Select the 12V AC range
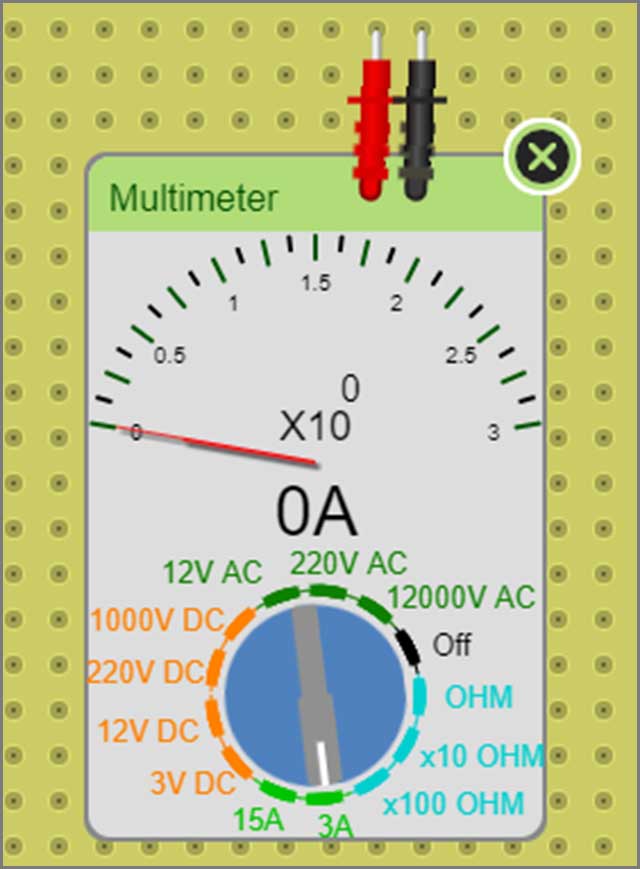 (x=212, y=573)
